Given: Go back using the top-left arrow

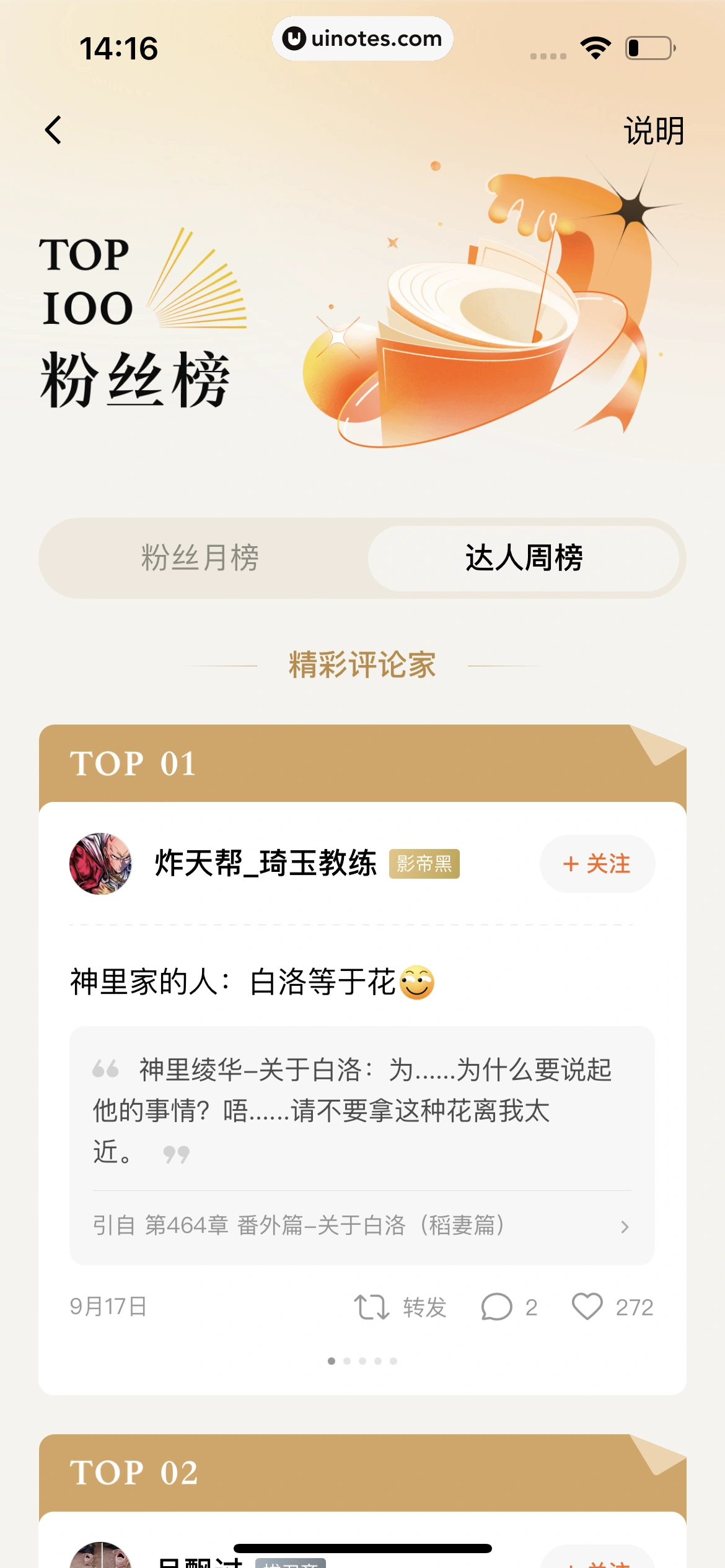Looking at the screenshot, I should click(54, 130).
